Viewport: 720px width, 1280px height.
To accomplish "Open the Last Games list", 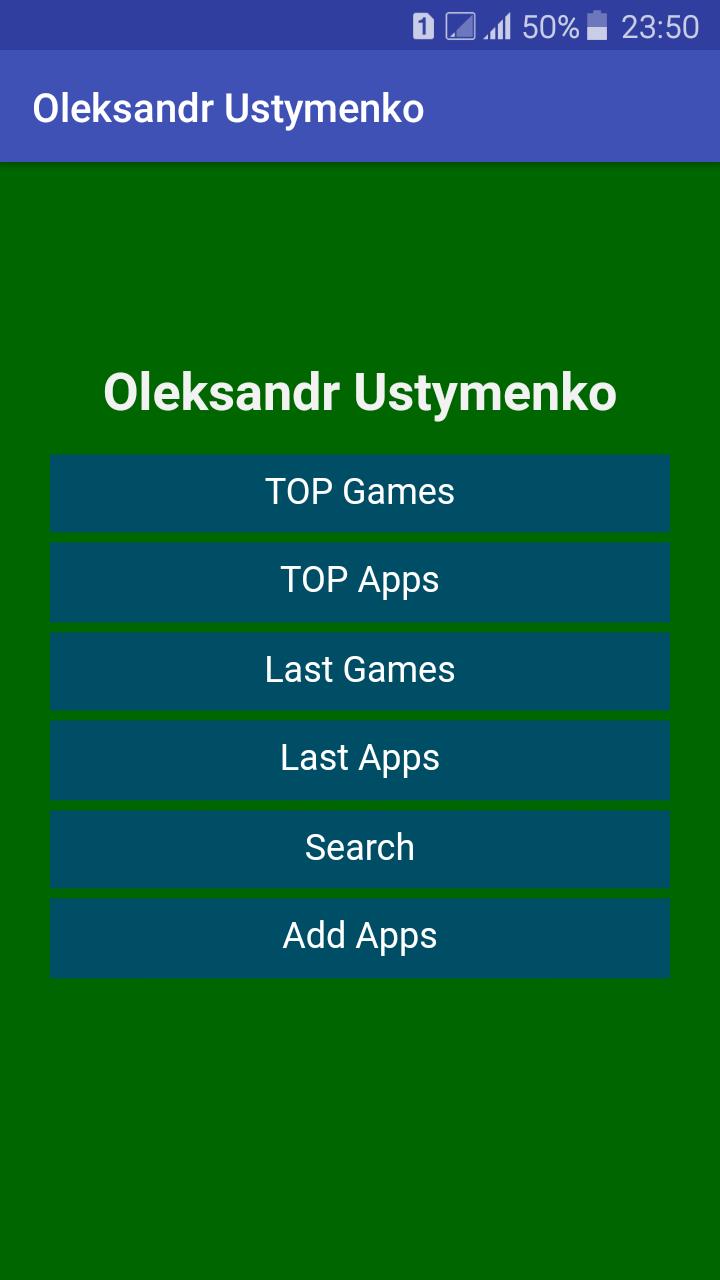I will click(360, 671).
